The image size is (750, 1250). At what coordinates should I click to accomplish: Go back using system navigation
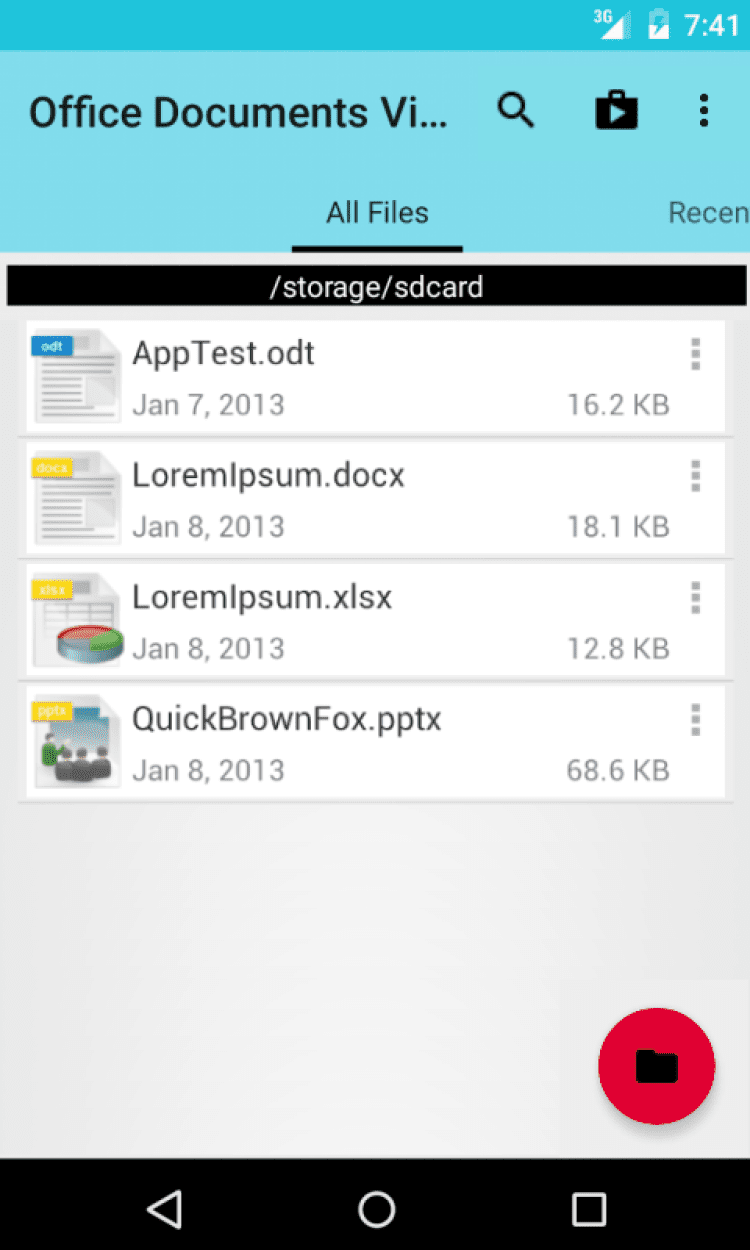(164, 1208)
